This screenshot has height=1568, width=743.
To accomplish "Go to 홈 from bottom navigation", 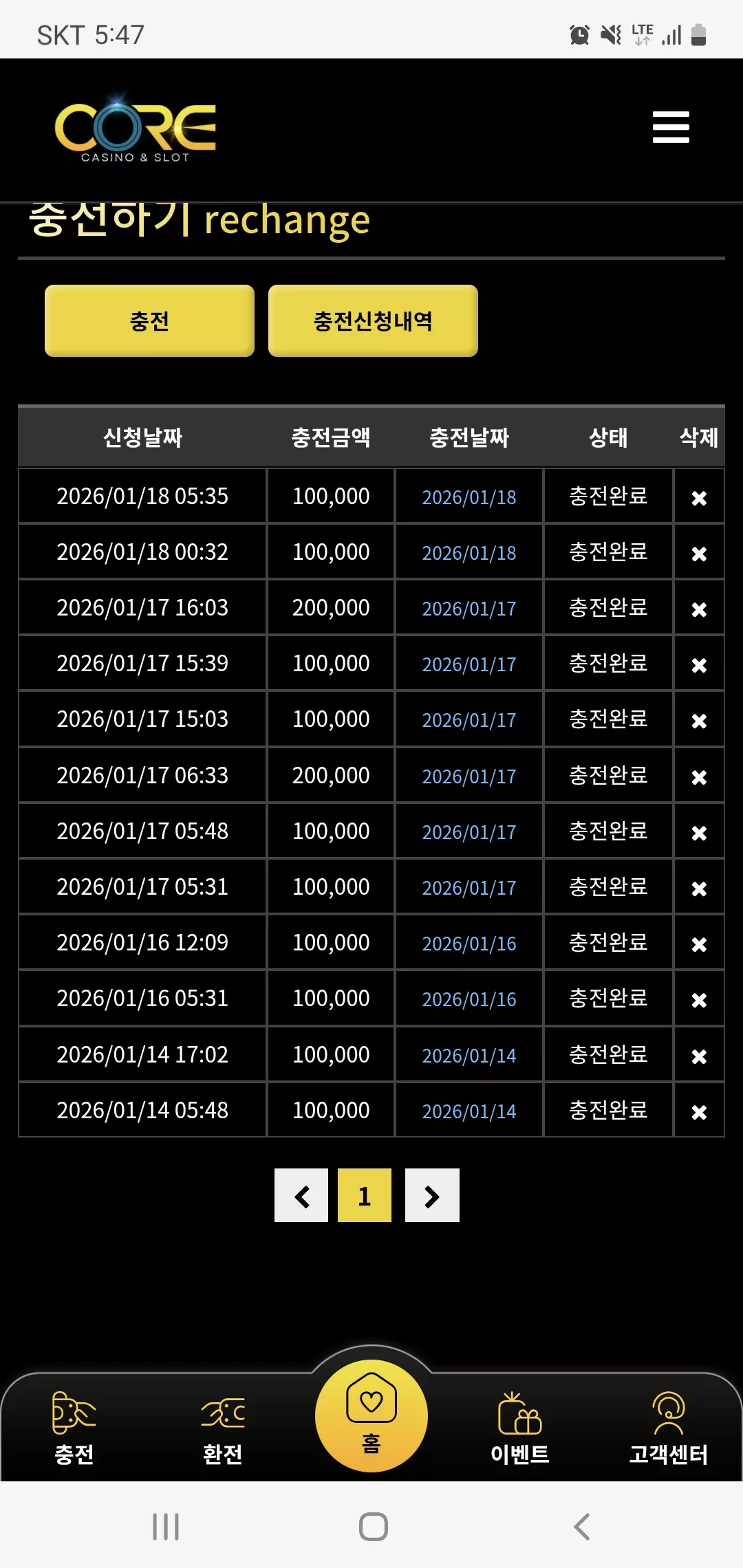I will [x=371, y=1416].
